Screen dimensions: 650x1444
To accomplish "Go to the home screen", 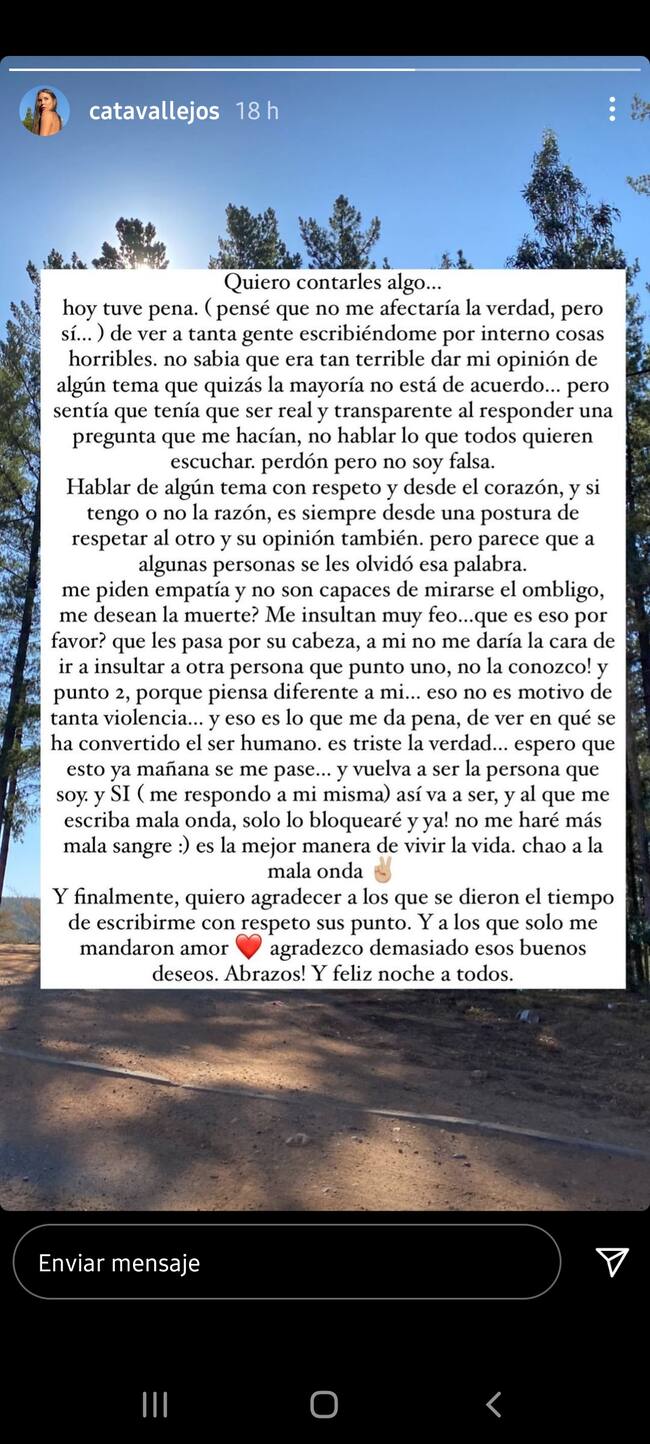I will pyautogui.click(x=324, y=1405).
